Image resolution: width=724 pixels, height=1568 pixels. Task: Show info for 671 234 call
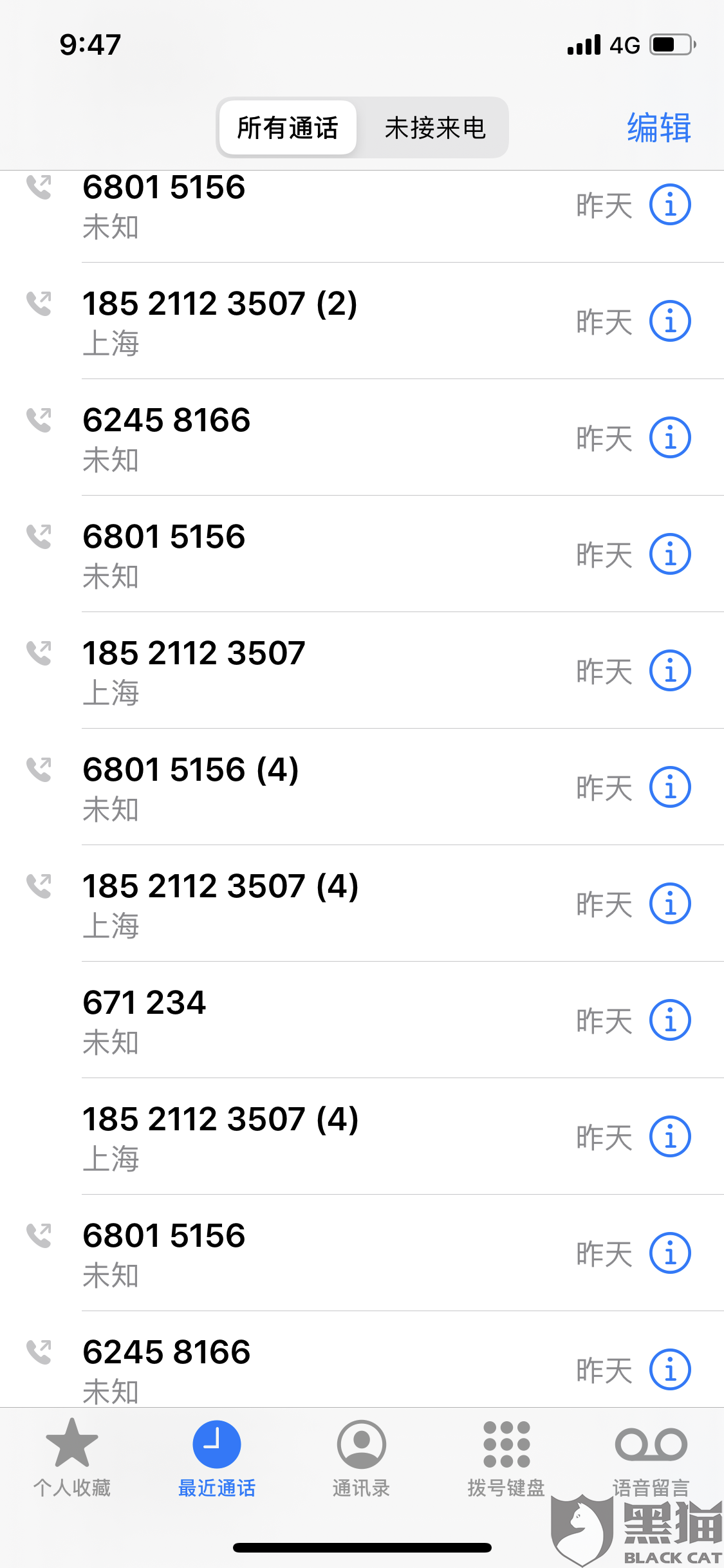[670, 1020]
